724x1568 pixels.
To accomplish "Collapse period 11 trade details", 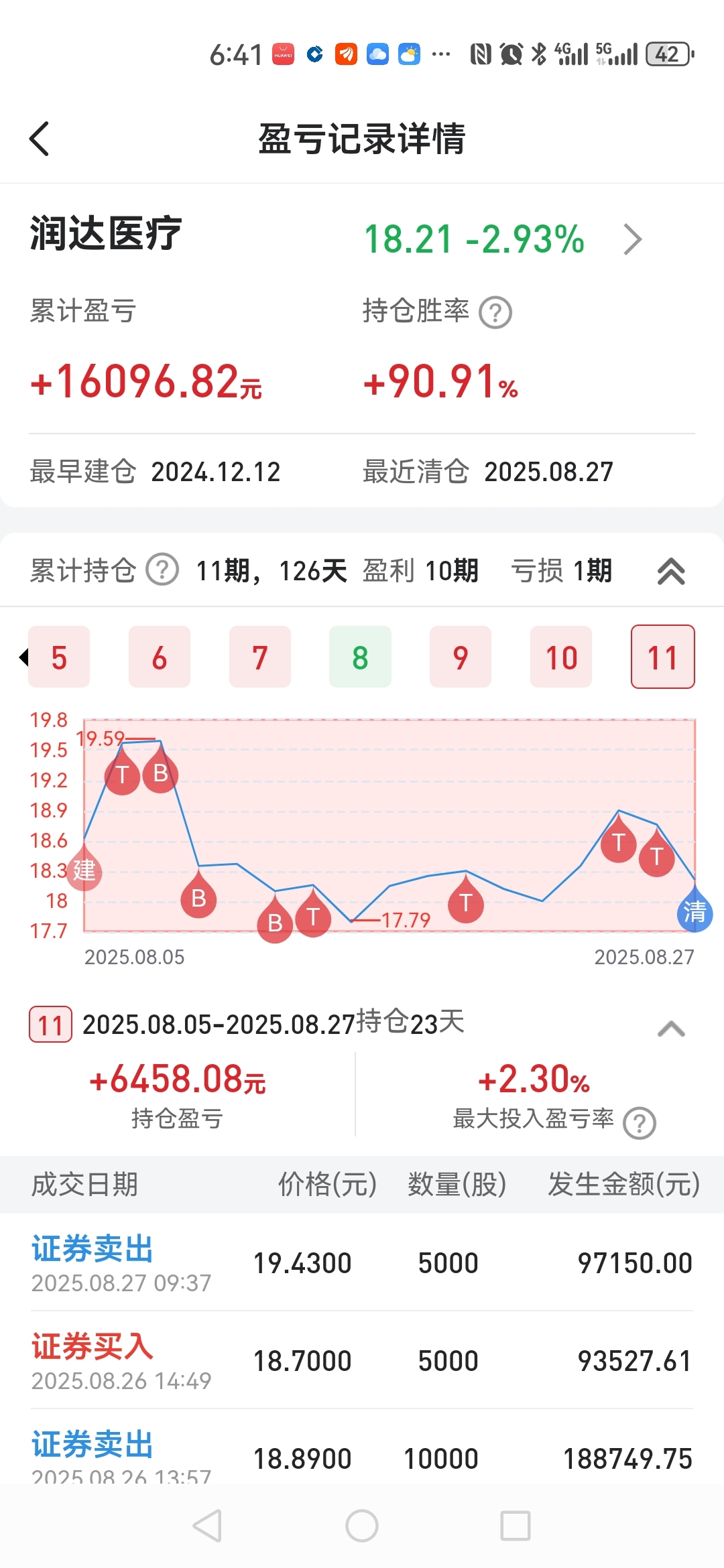I will [671, 1028].
